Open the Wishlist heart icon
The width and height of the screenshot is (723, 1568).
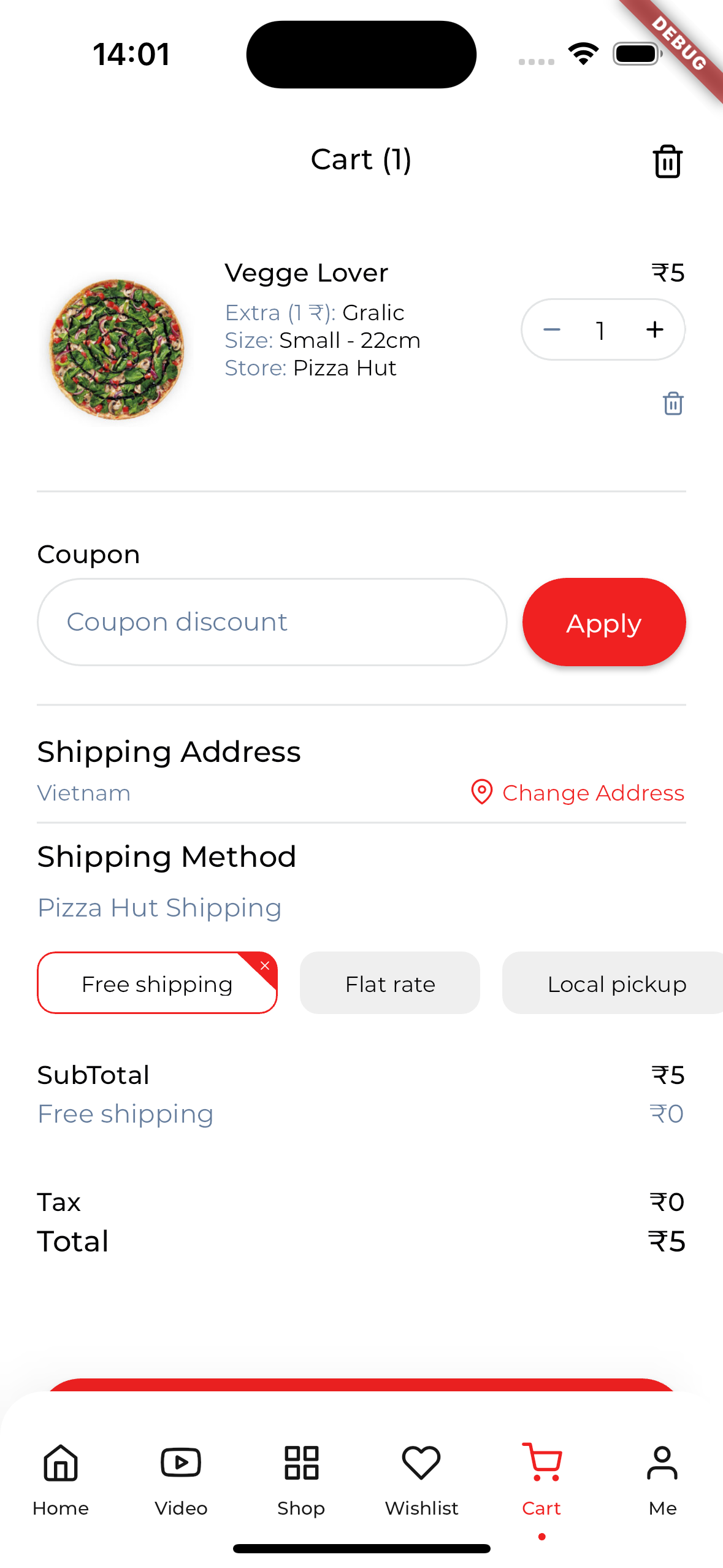(421, 1462)
